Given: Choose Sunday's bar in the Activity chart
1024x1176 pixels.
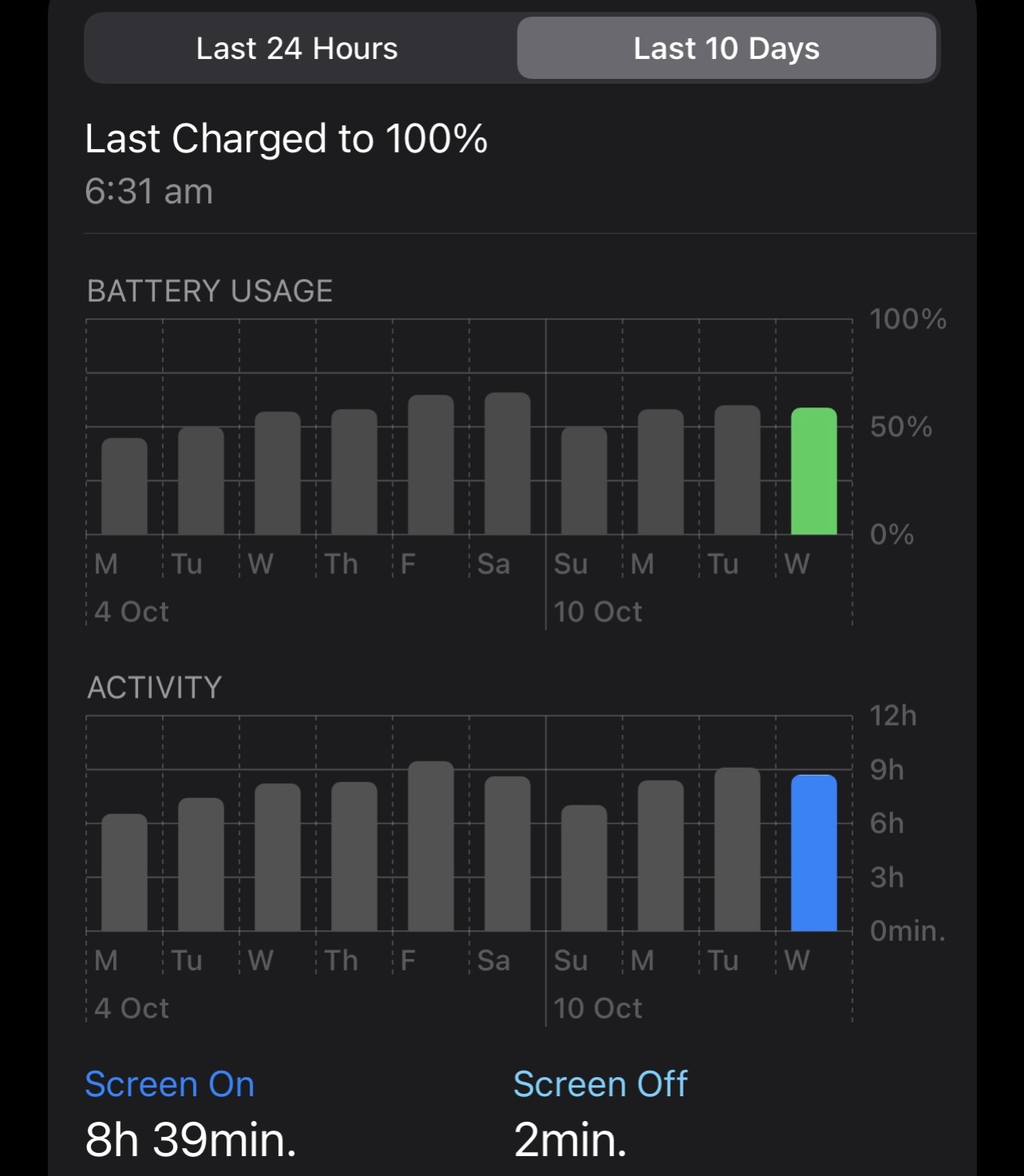Looking at the screenshot, I should click(x=584, y=868).
